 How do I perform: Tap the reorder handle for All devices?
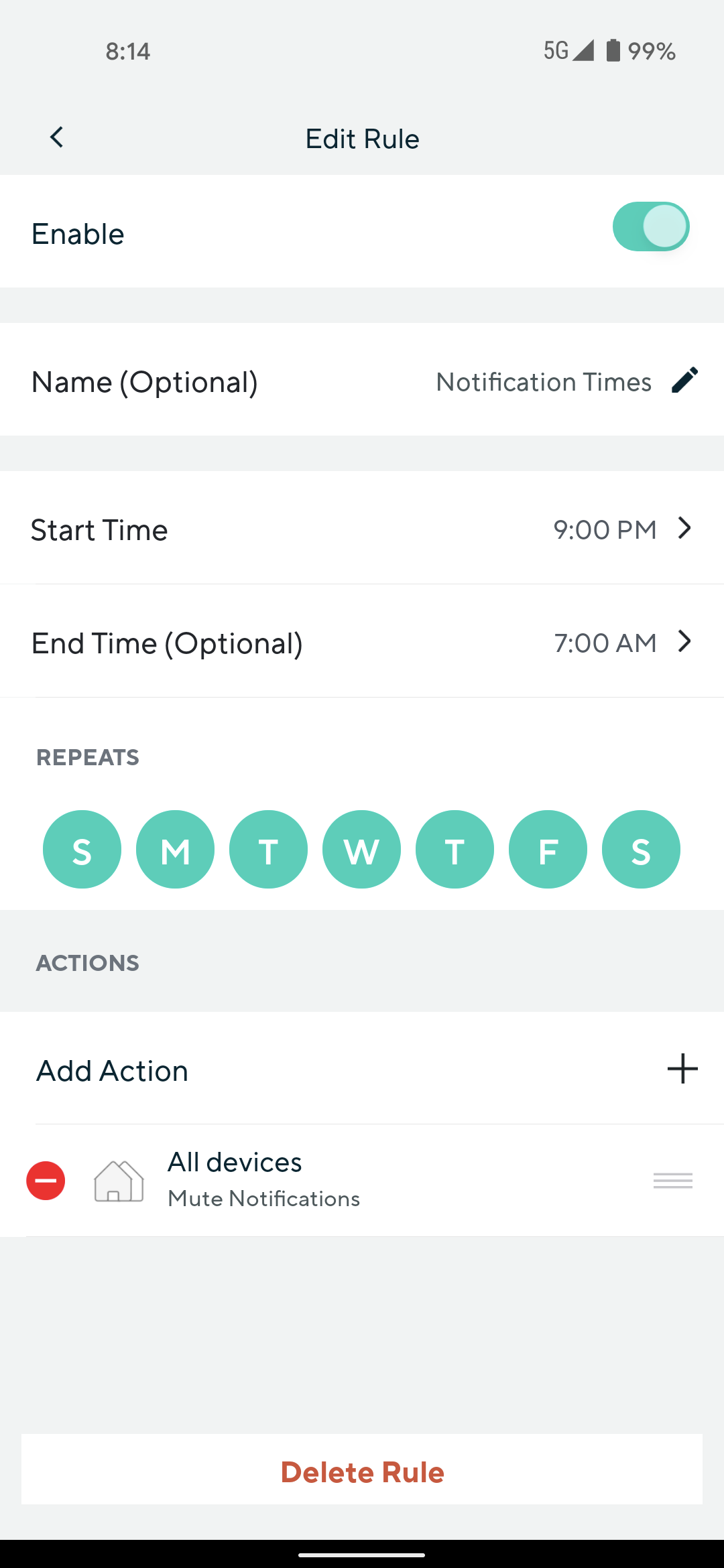(x=672, y=1181)
